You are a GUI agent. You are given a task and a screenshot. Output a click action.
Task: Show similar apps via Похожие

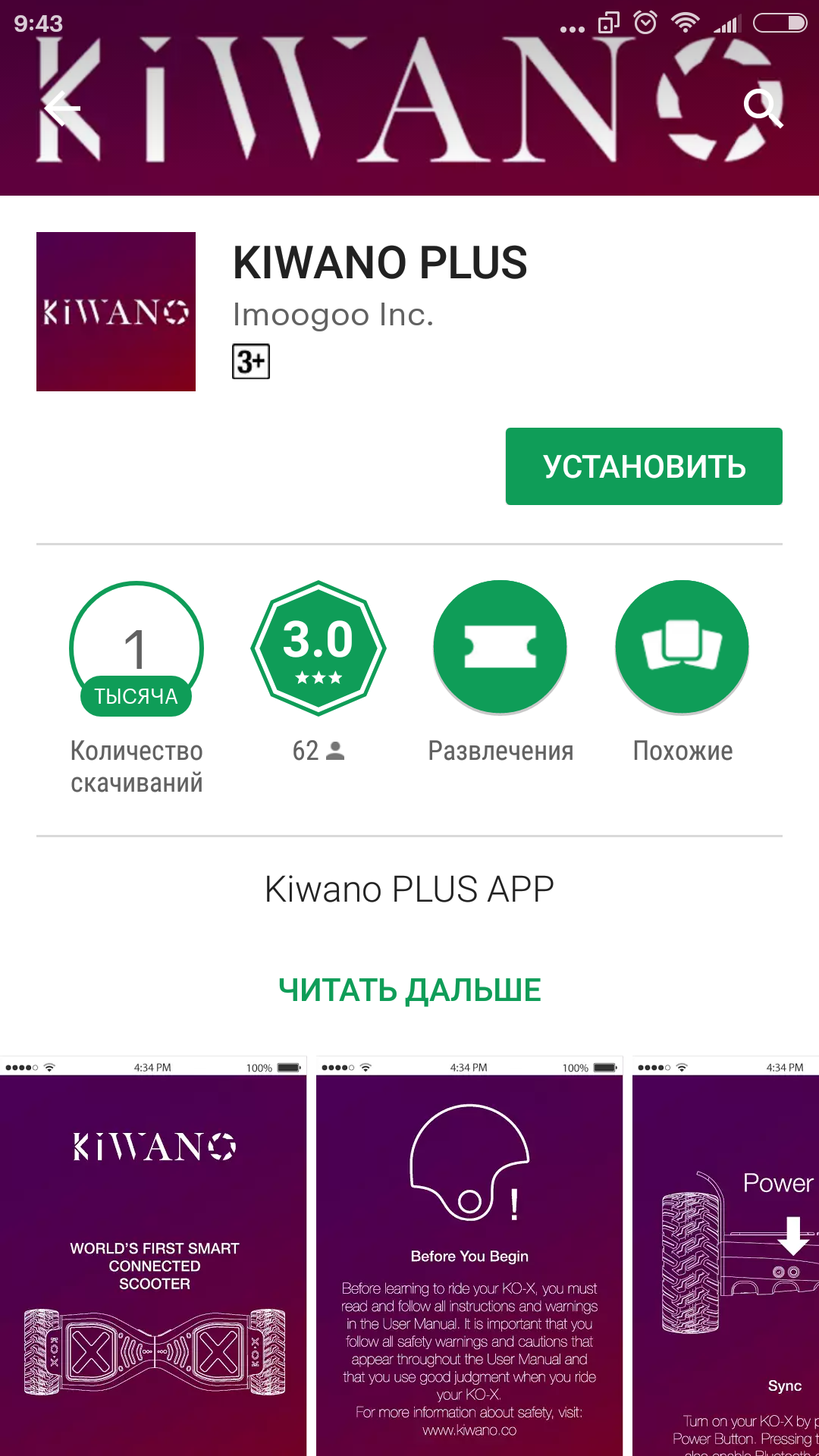click(x=682, y=648)
